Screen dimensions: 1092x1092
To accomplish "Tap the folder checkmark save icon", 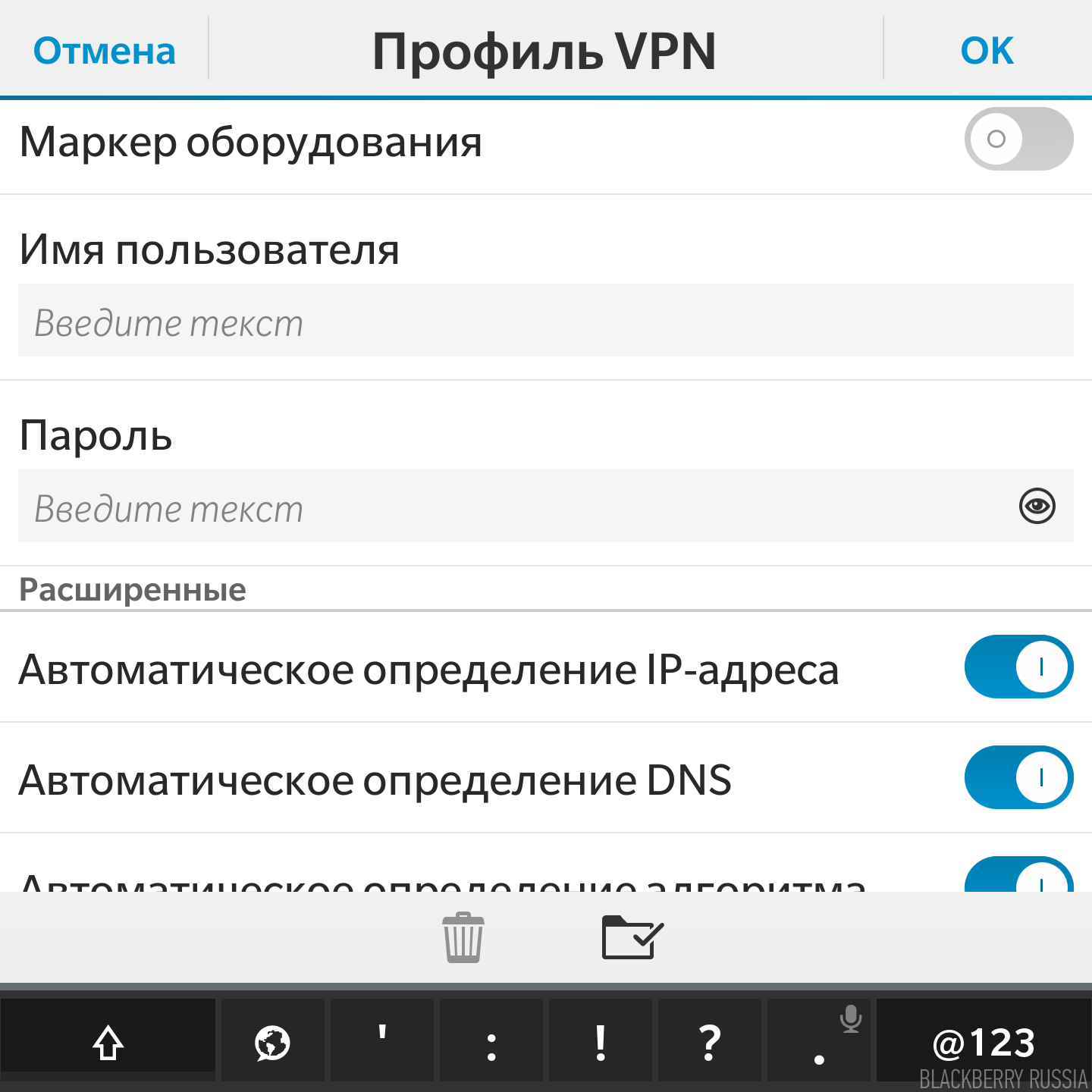I will click(632, 938).
